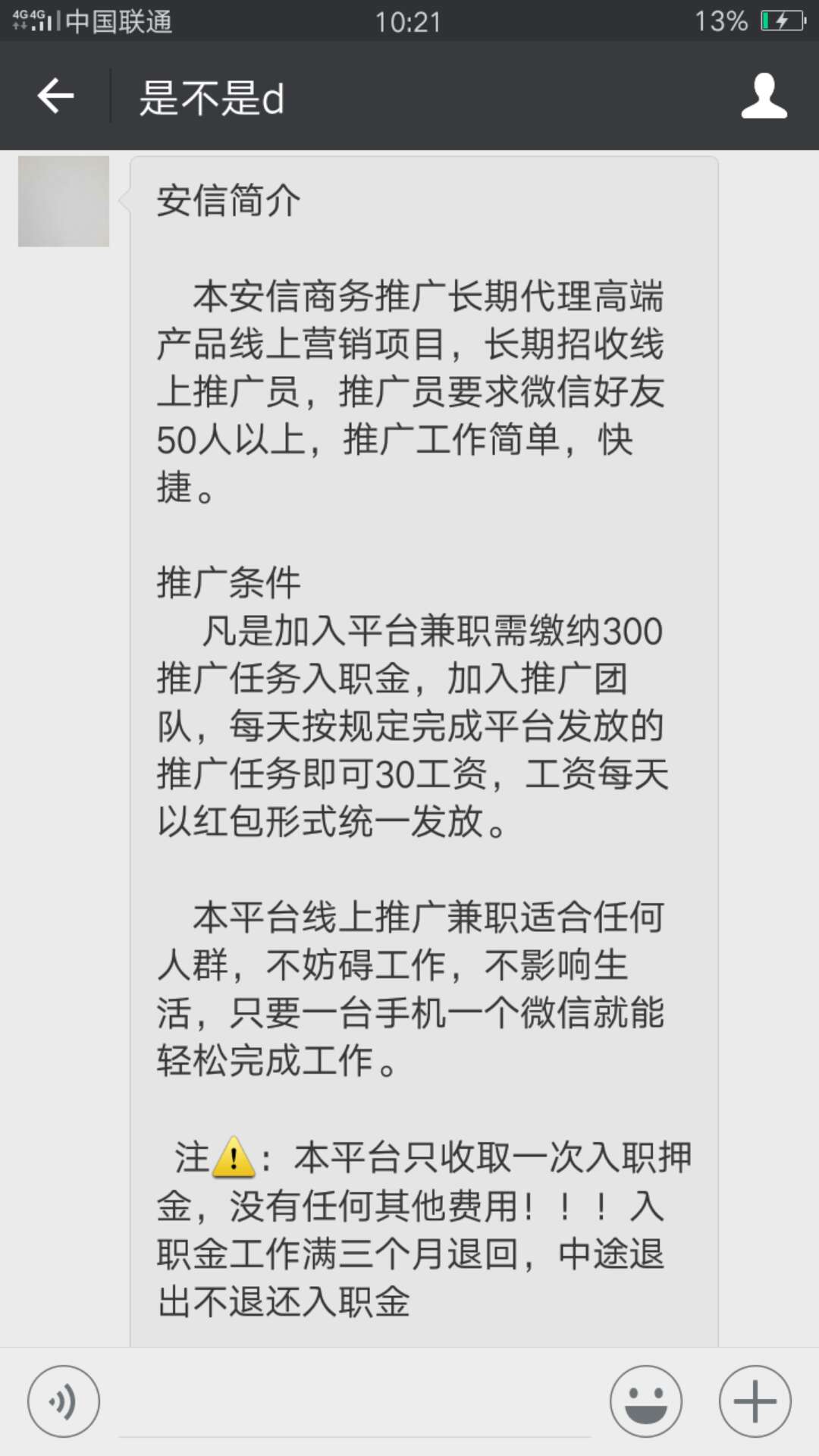
Task: Switch to voice message input
Action: (64, 1401)
